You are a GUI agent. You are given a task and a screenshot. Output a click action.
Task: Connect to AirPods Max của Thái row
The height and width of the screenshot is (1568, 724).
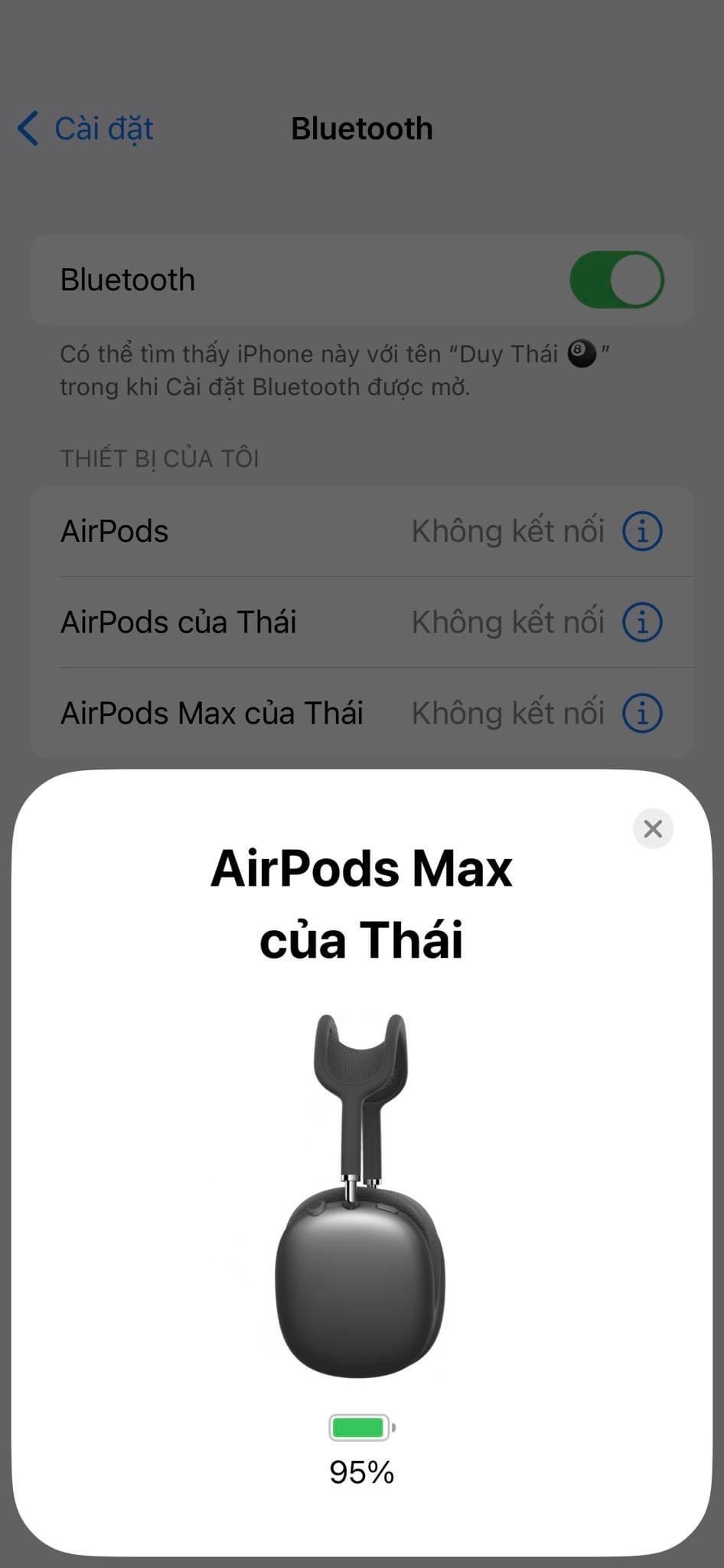coord(230,714)
